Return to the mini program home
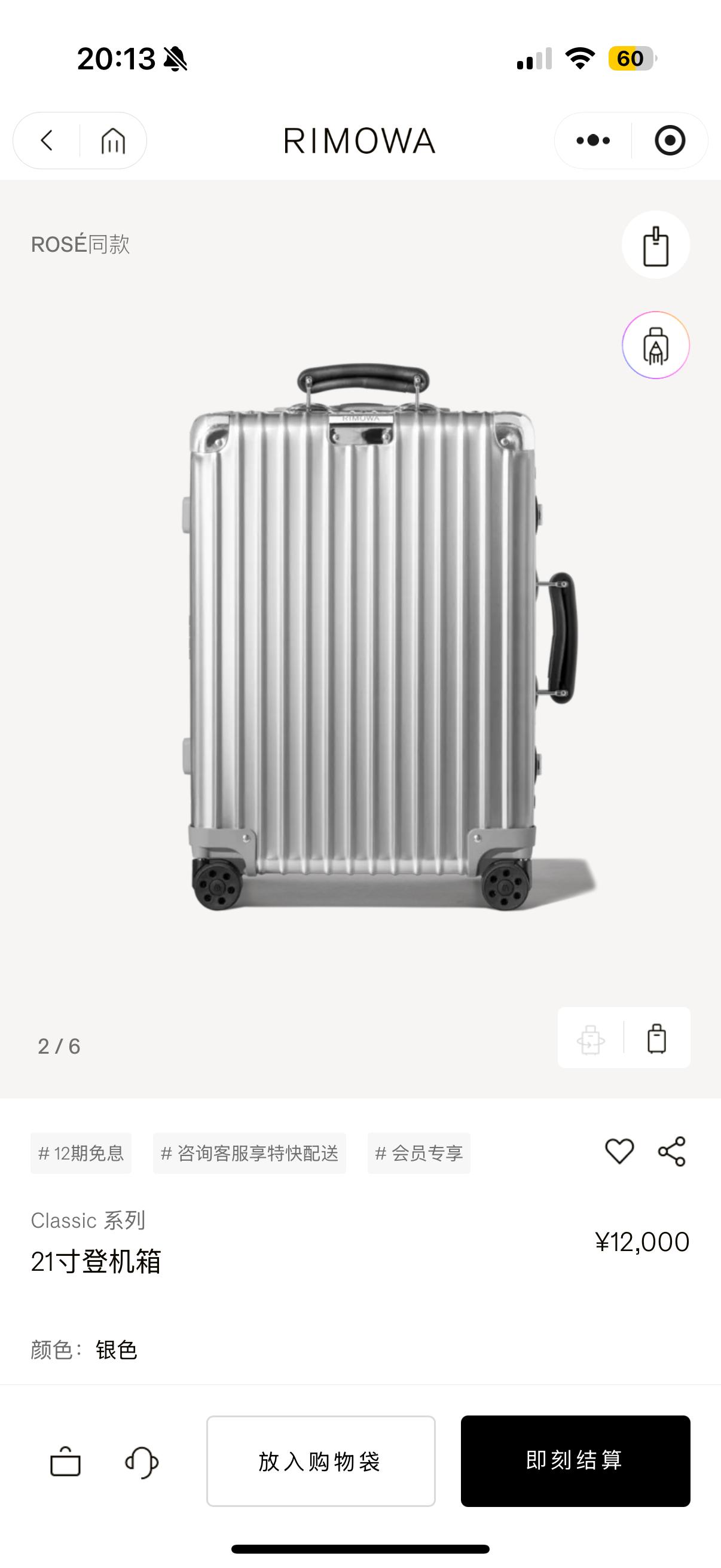This screenshot has height=1568, width=721. pos(113,141)
